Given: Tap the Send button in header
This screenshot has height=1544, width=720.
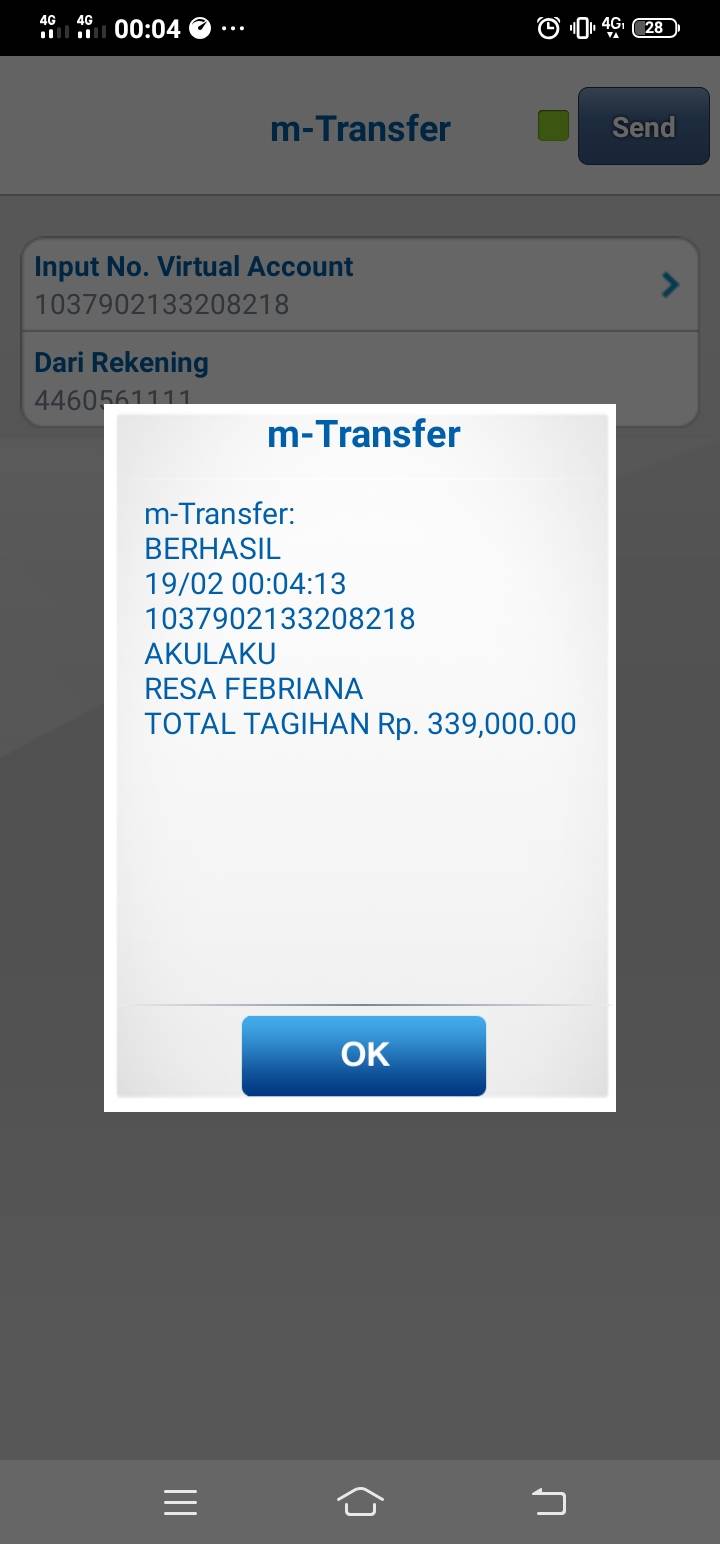Looking at the screenshot, I should click(x=644, y=126).
